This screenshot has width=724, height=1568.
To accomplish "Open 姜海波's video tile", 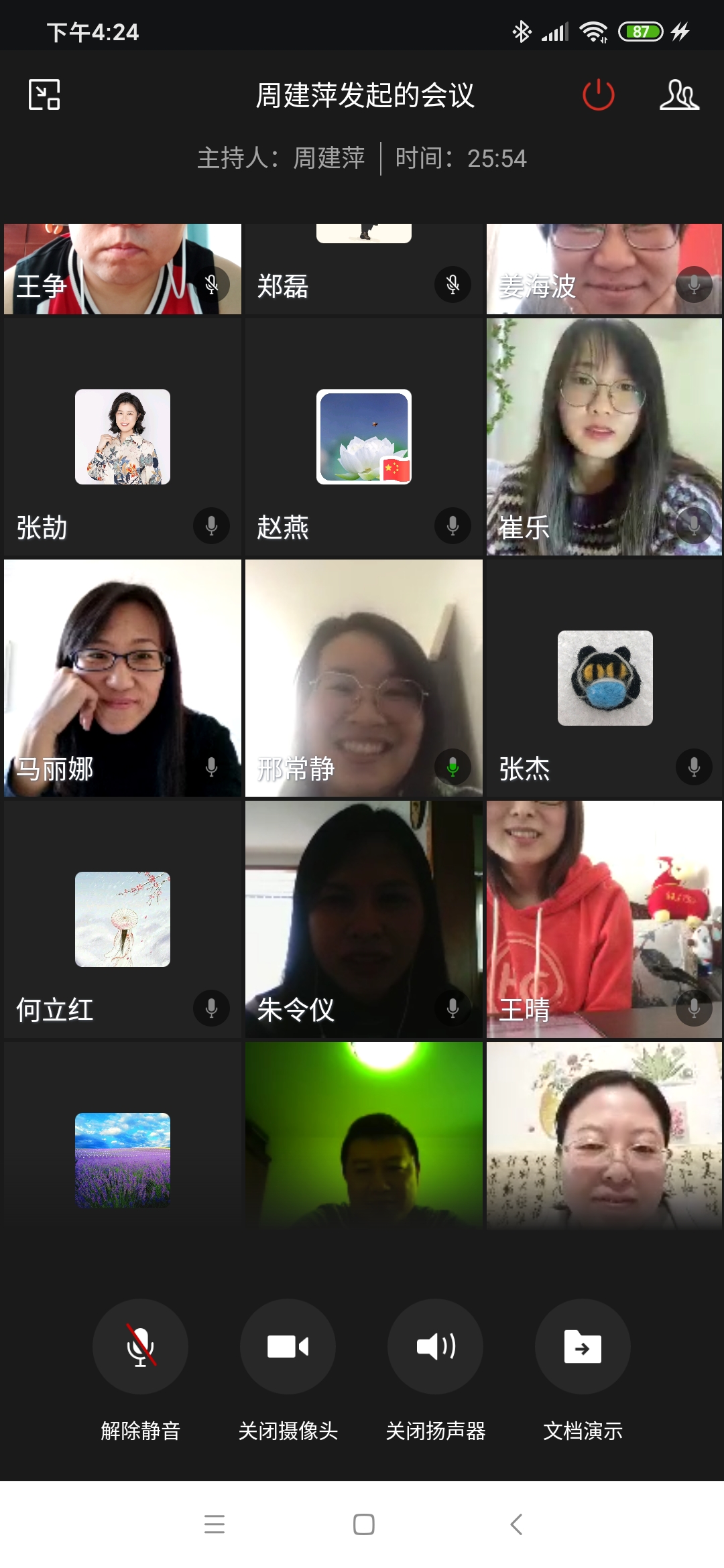I will click(x=604, y=269).
